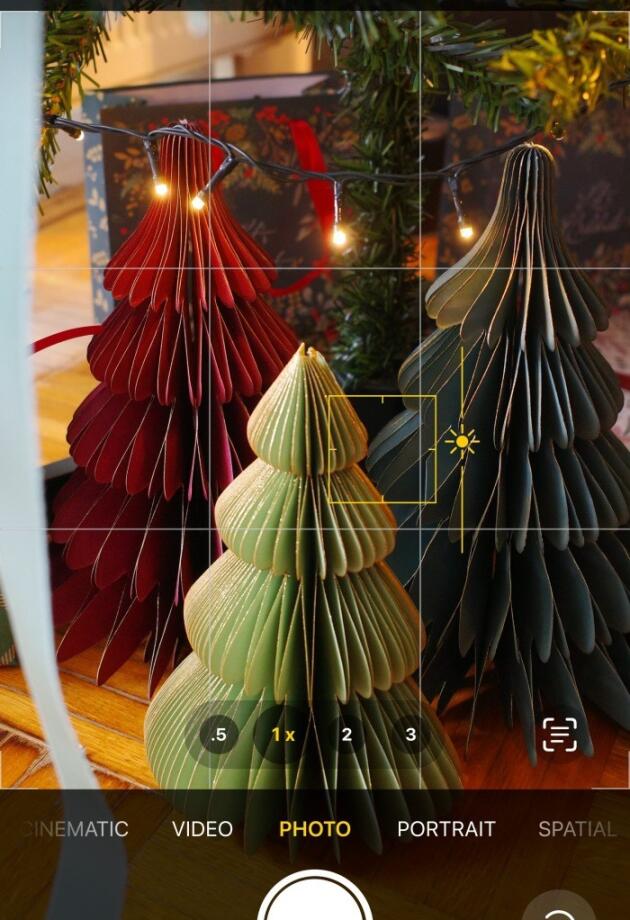Choose the 1x zoom level

click(283, 735)
